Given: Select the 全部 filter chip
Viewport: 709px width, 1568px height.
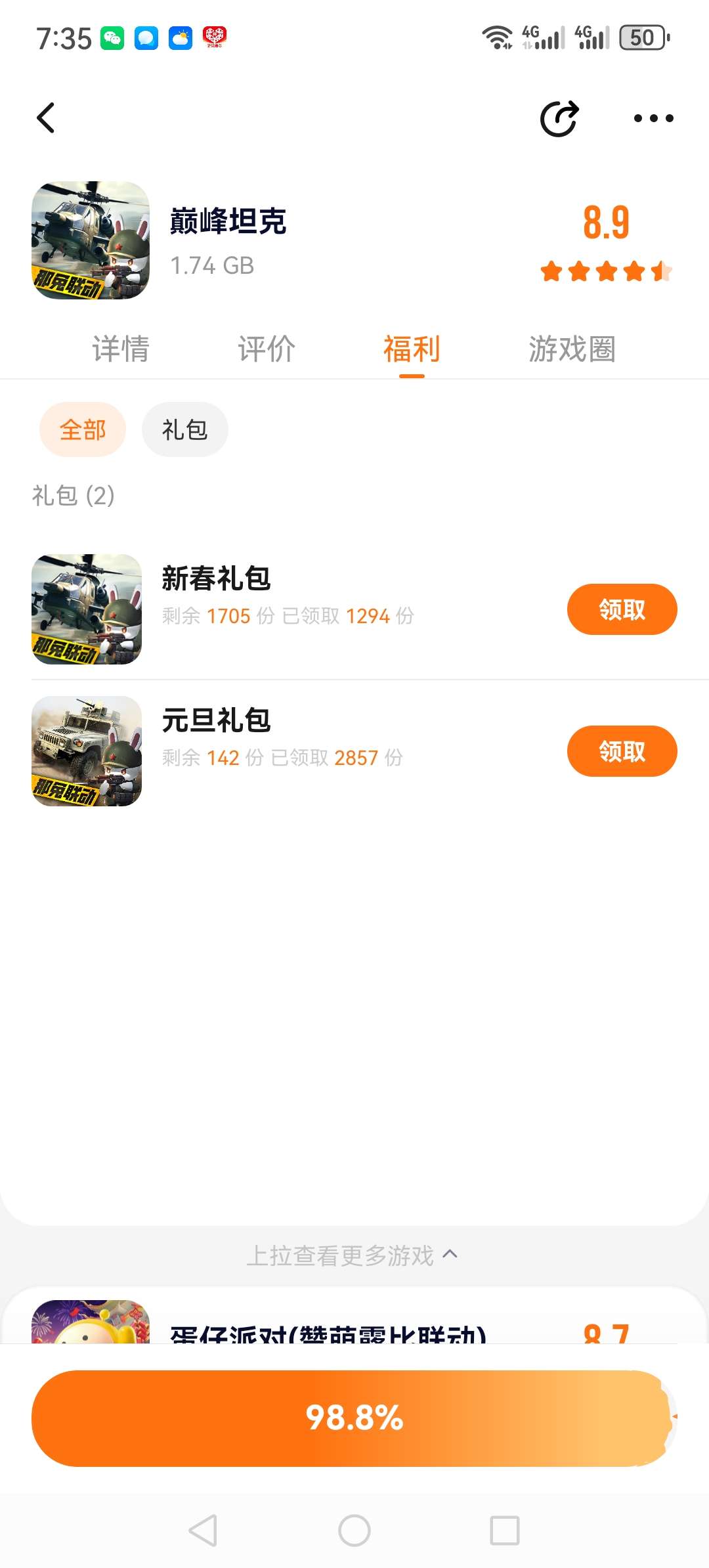Looking at the screenshot, I should [x=83, y=430].
